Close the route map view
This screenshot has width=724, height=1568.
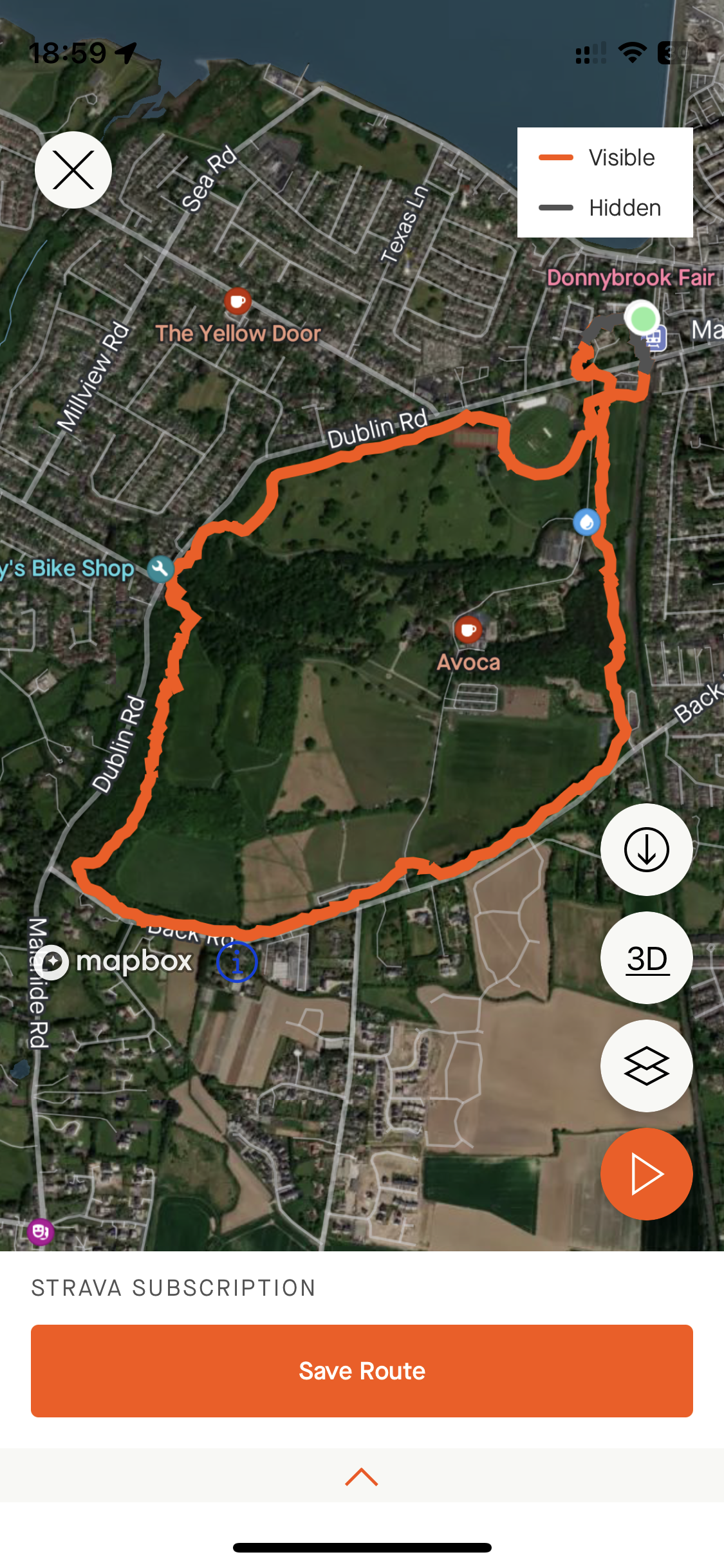(x=73, y=170)
